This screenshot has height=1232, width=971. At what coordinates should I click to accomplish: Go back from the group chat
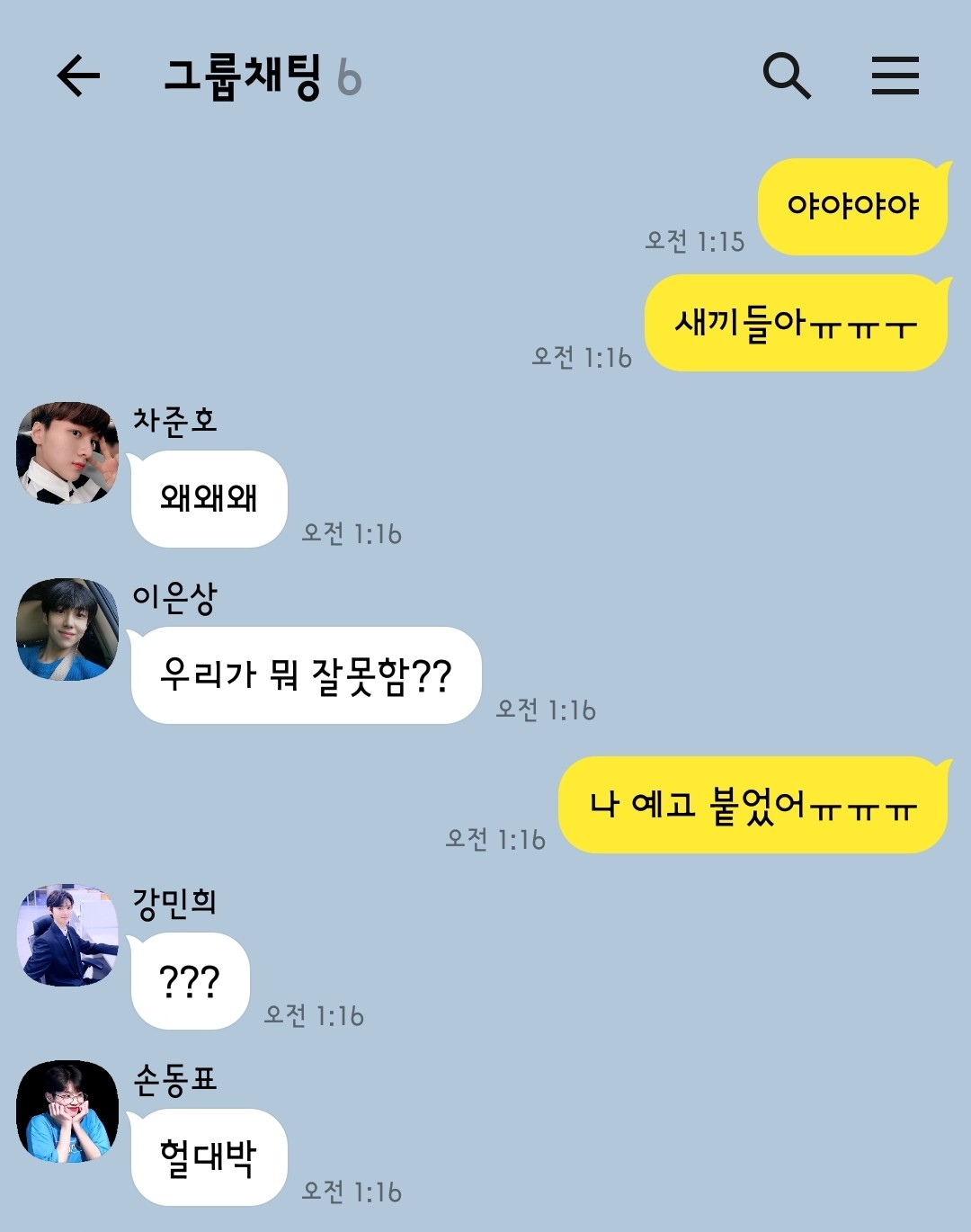(78, 76)
